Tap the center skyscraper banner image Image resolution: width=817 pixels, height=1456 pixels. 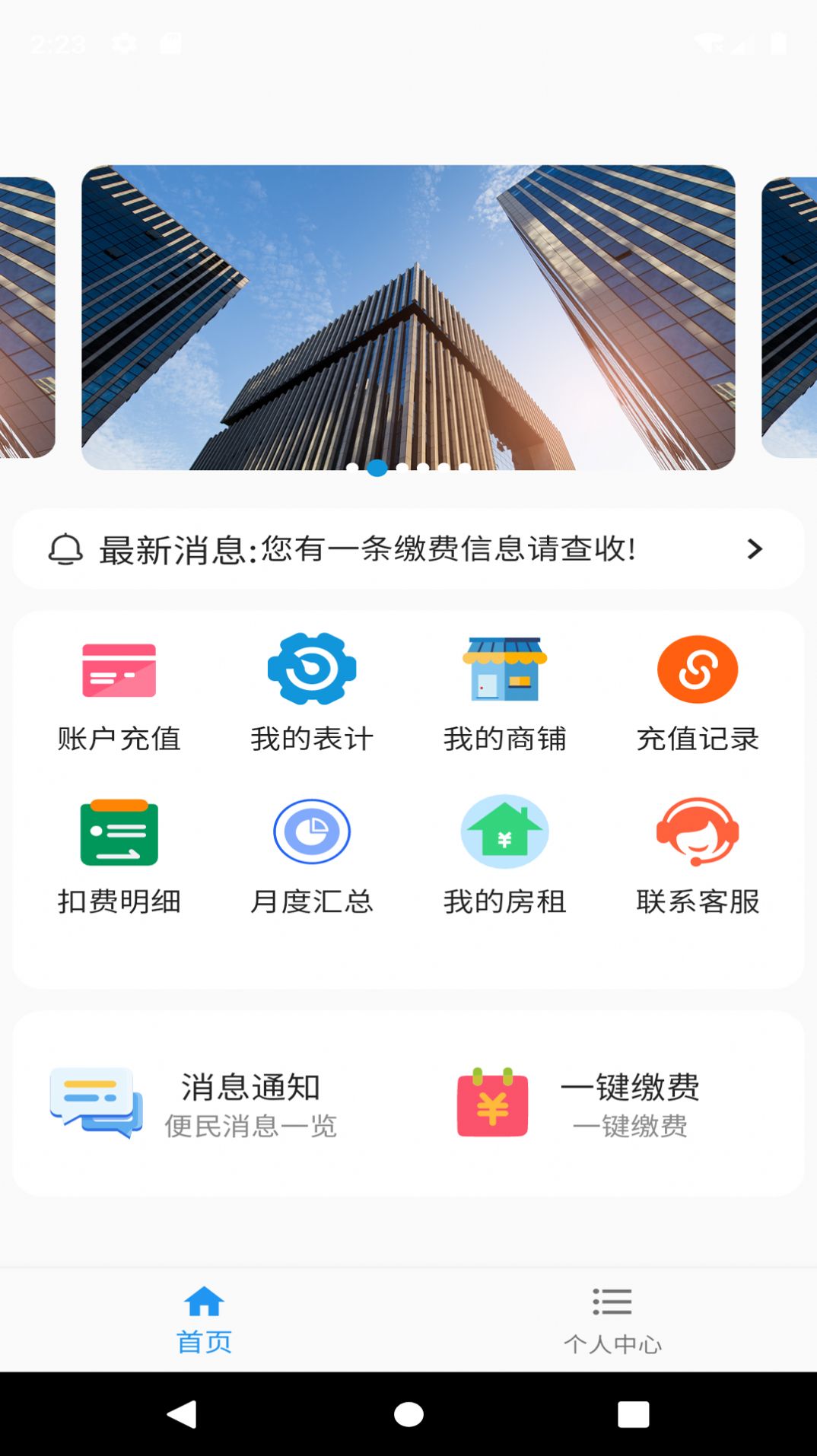[408, 317]
